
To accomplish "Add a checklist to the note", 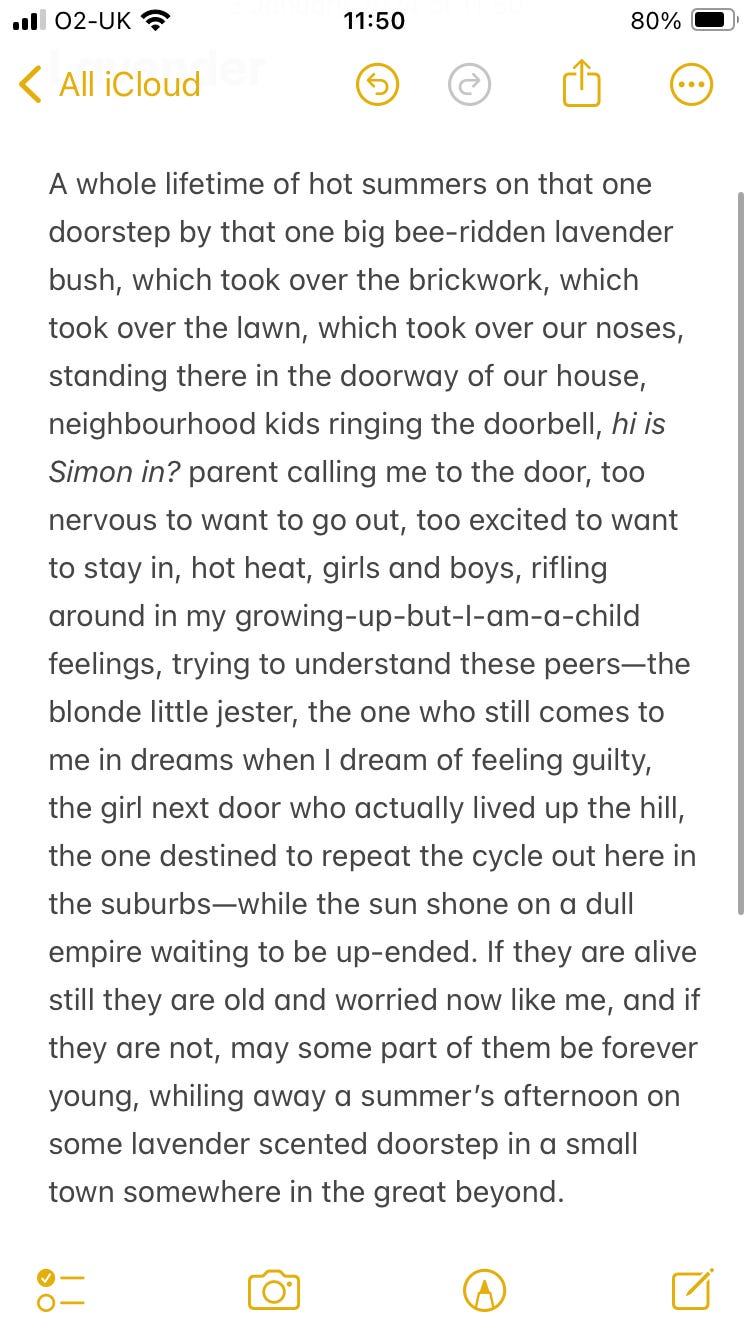I will click(61, 1289).
